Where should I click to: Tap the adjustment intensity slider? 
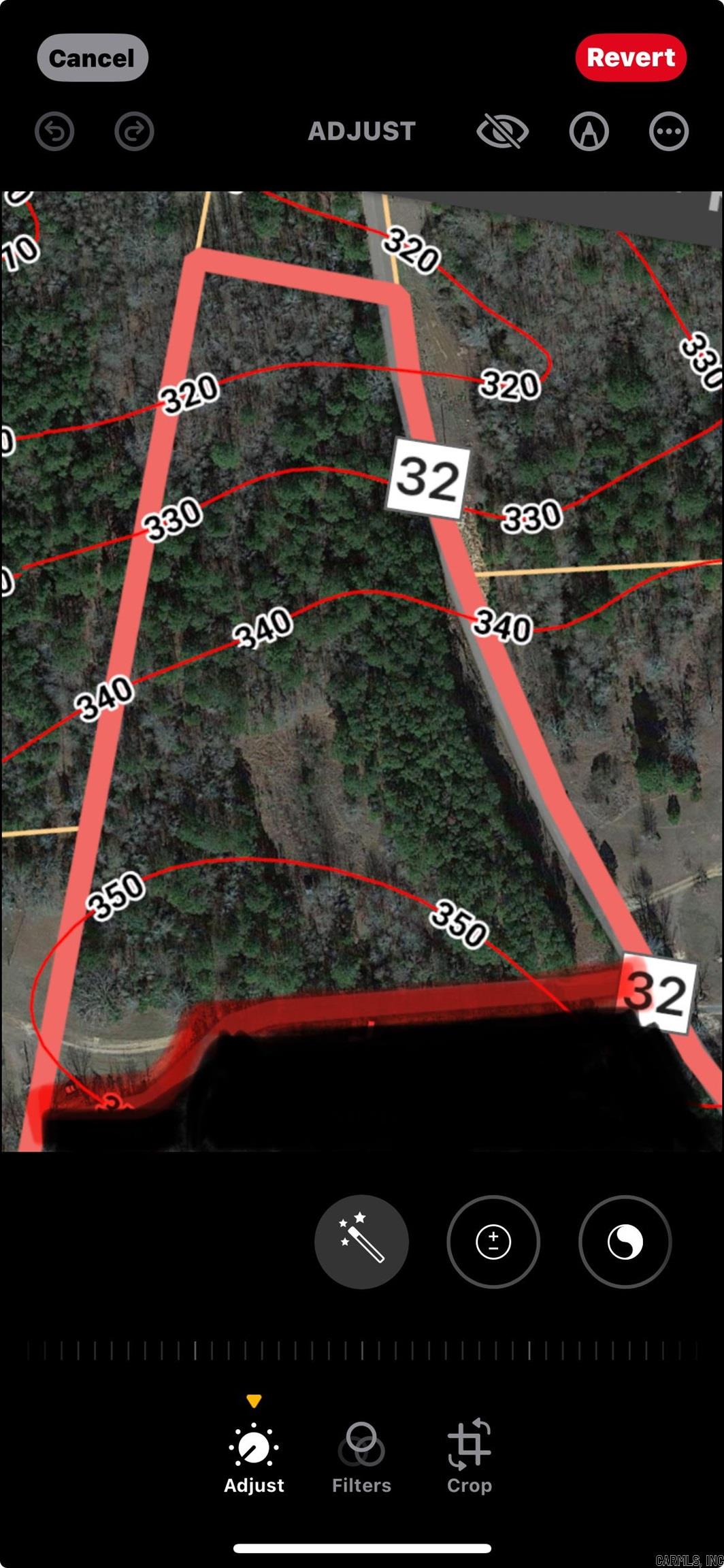pyautogui.click(x=361, y=1350)
